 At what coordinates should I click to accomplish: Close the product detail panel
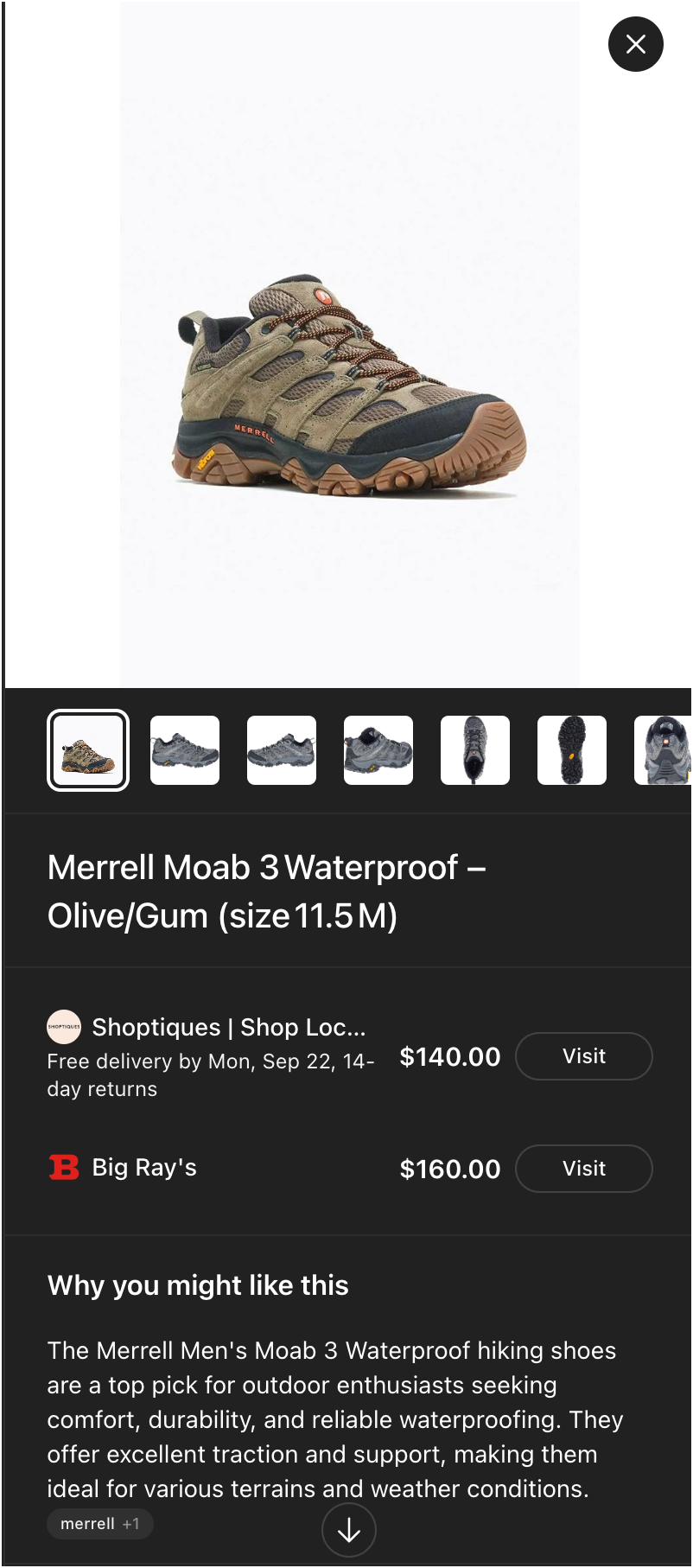pos(636,44)
